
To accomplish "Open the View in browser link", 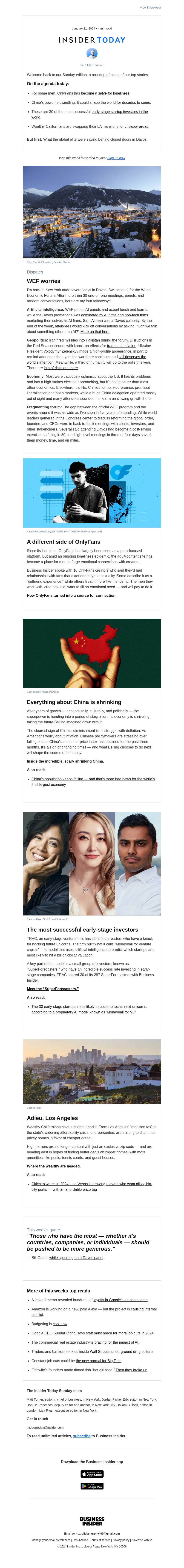I will (150, 8).
